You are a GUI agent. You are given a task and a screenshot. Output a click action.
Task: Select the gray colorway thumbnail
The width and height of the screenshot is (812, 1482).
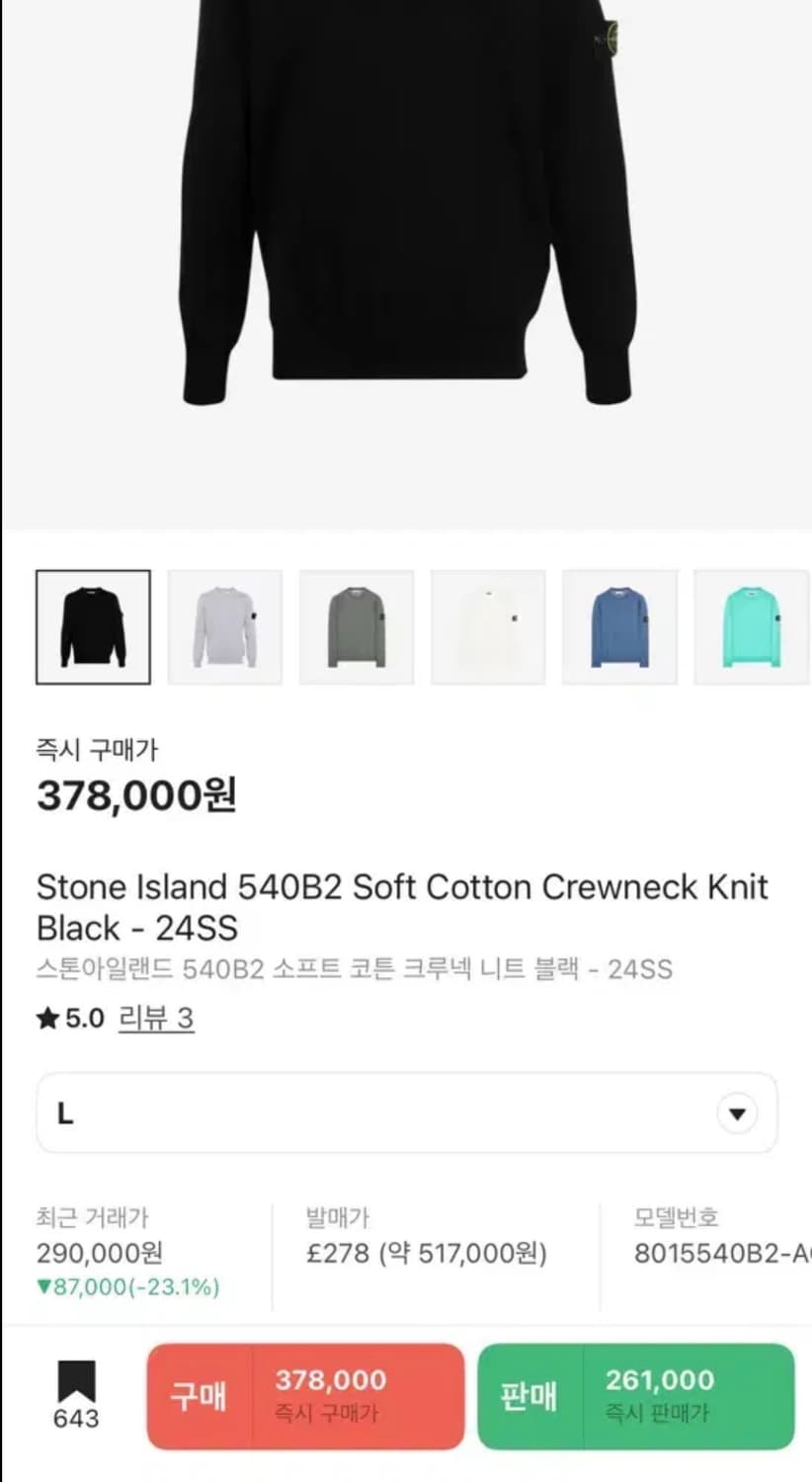pyautogui.click(x=224, y=626)
